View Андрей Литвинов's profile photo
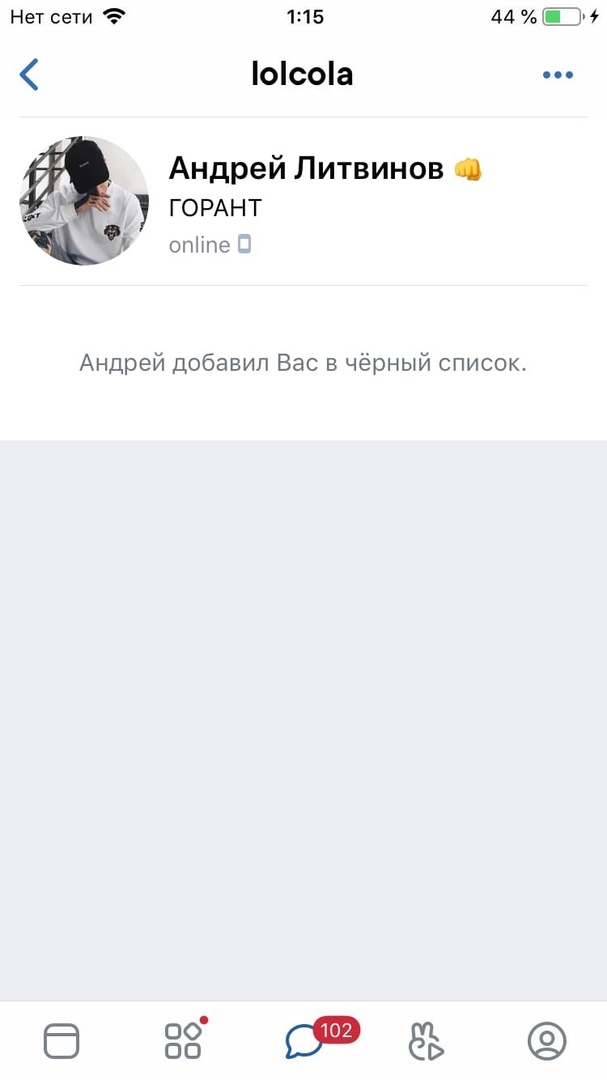 coord(84,201)
